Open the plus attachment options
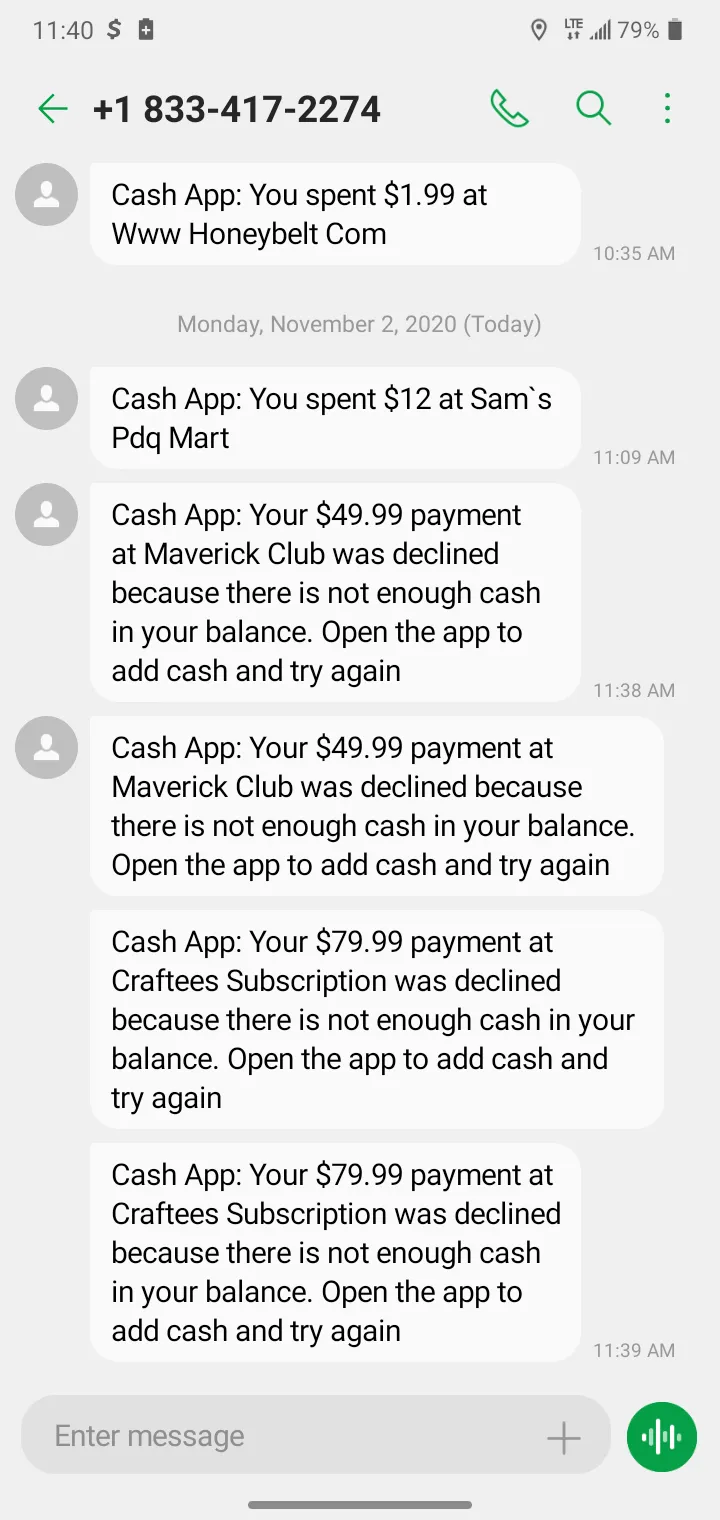This screenshot has width=720, height=1520. pyautogui.click(x=563, y=1437)
